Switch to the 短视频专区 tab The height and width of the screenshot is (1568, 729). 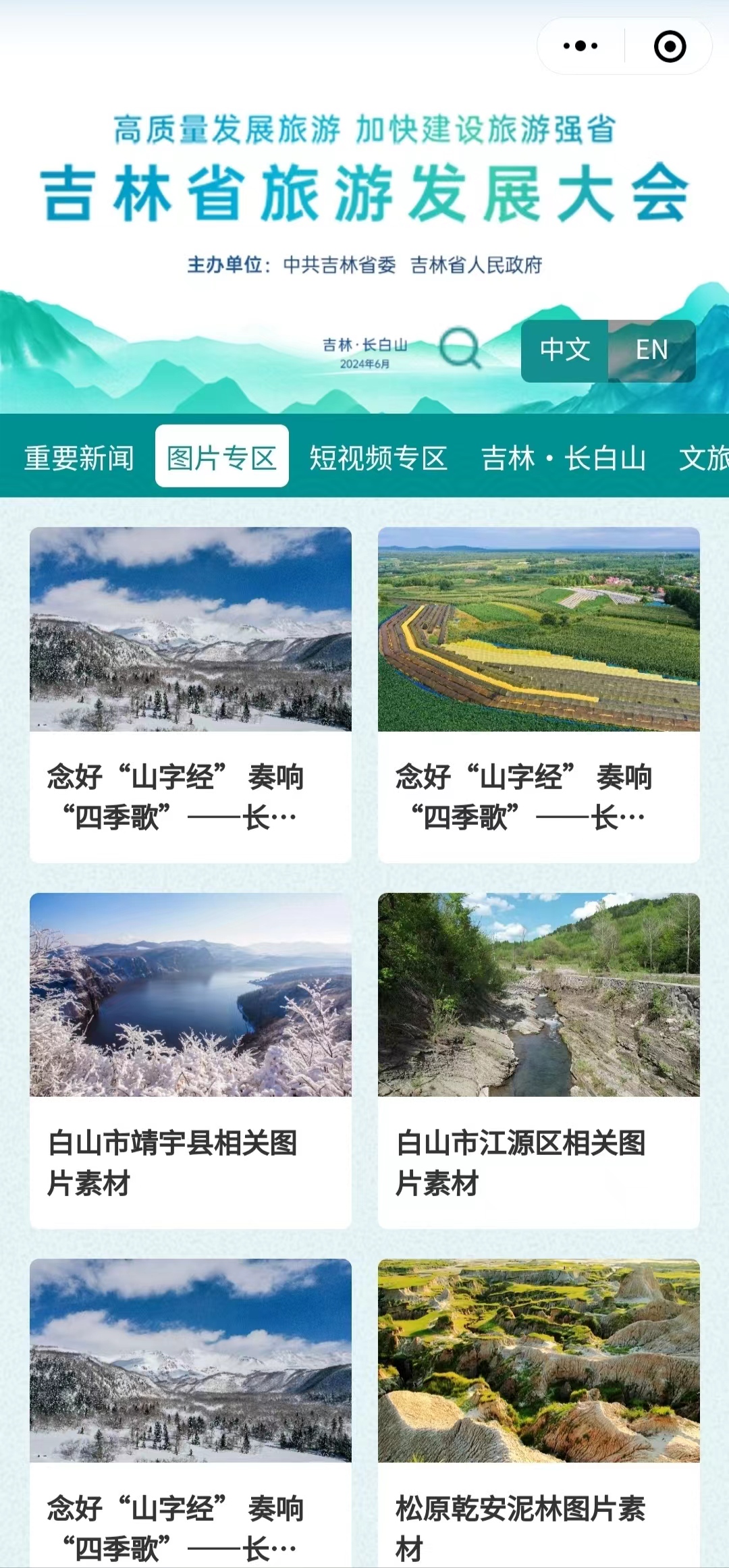point(379,458)
